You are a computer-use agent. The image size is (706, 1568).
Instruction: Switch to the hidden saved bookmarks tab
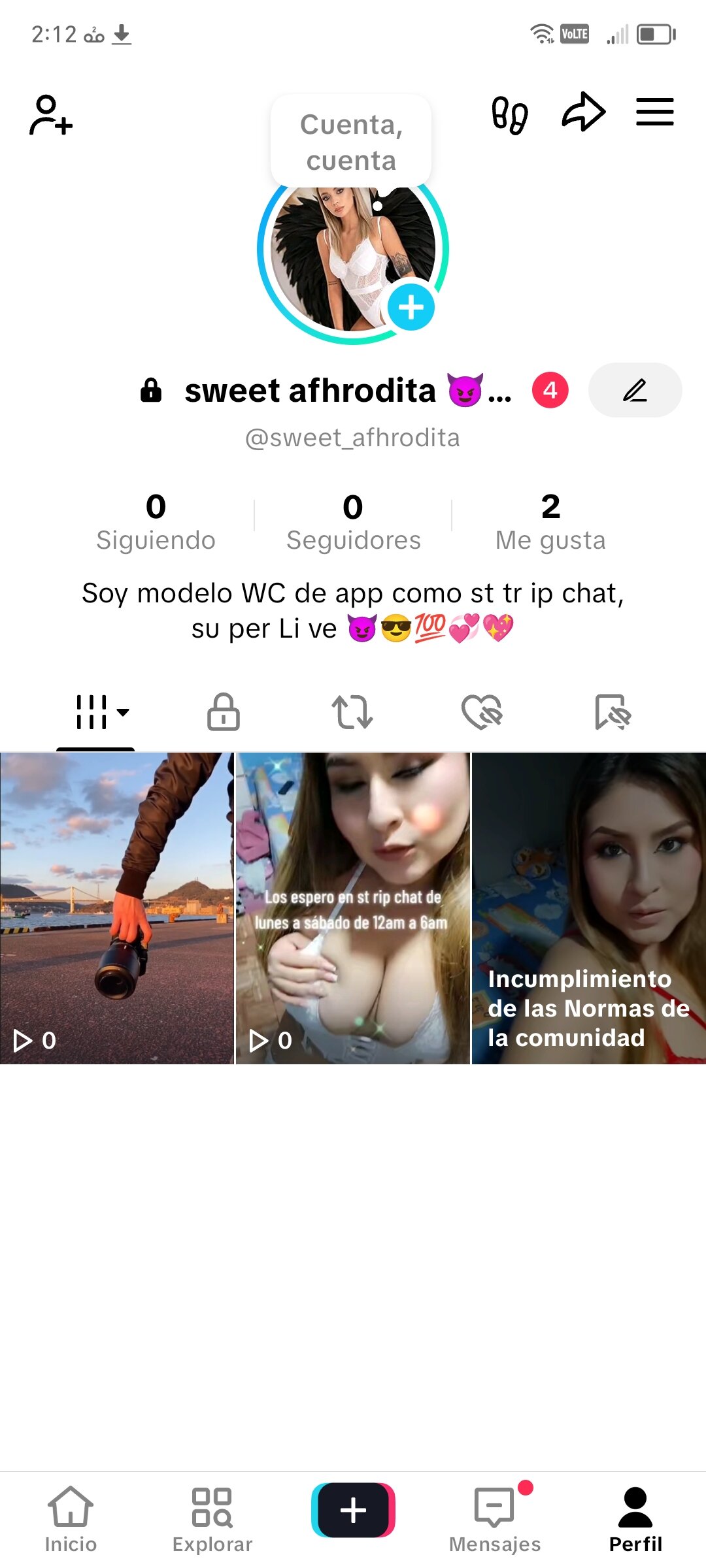(x=612, y=712)
